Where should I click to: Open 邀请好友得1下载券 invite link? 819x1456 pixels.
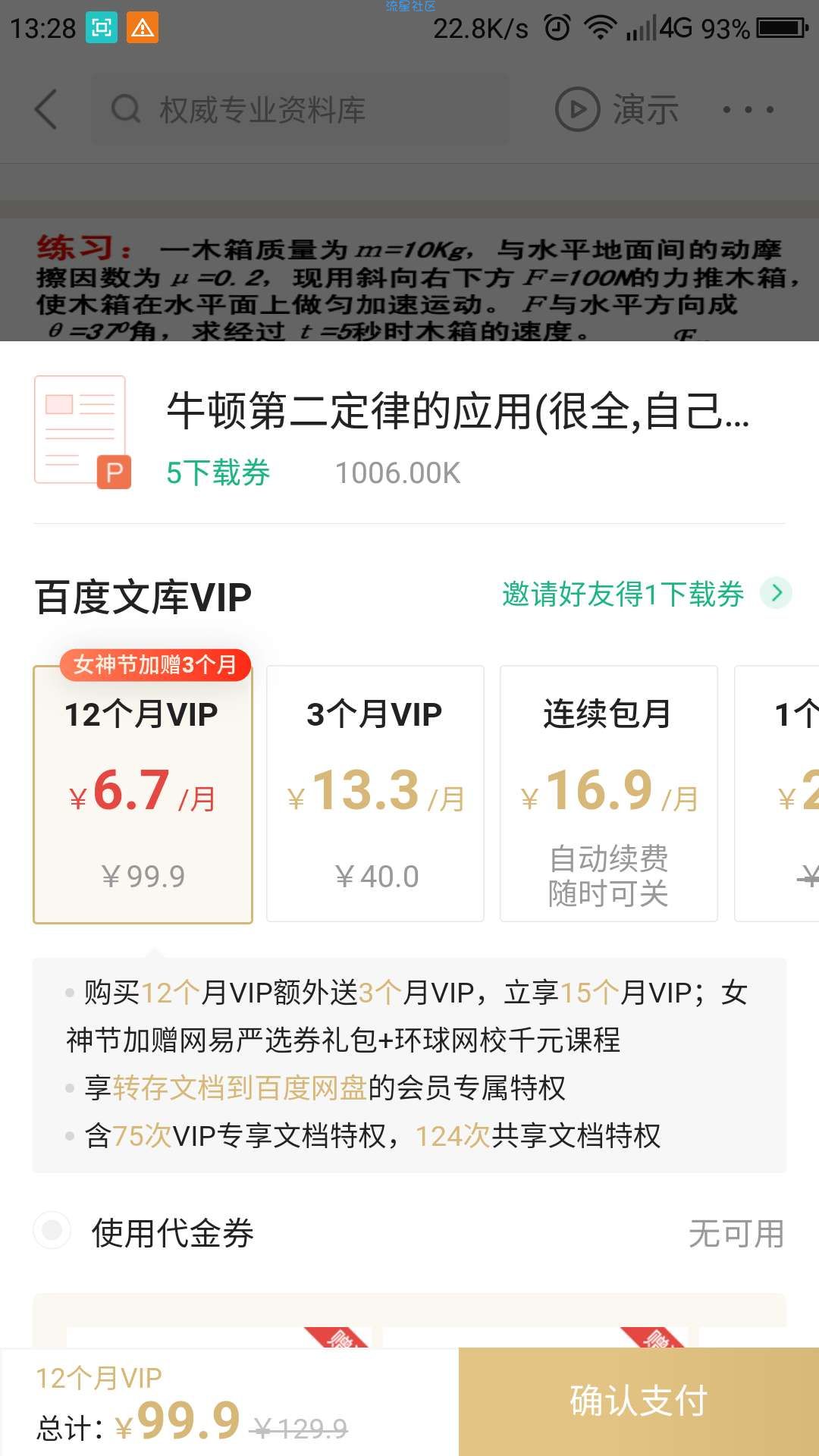646,594
